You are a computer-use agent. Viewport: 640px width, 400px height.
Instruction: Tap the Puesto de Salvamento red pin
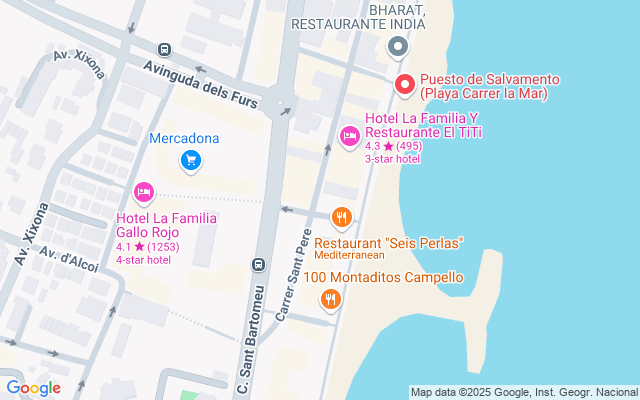coord(404,85)
